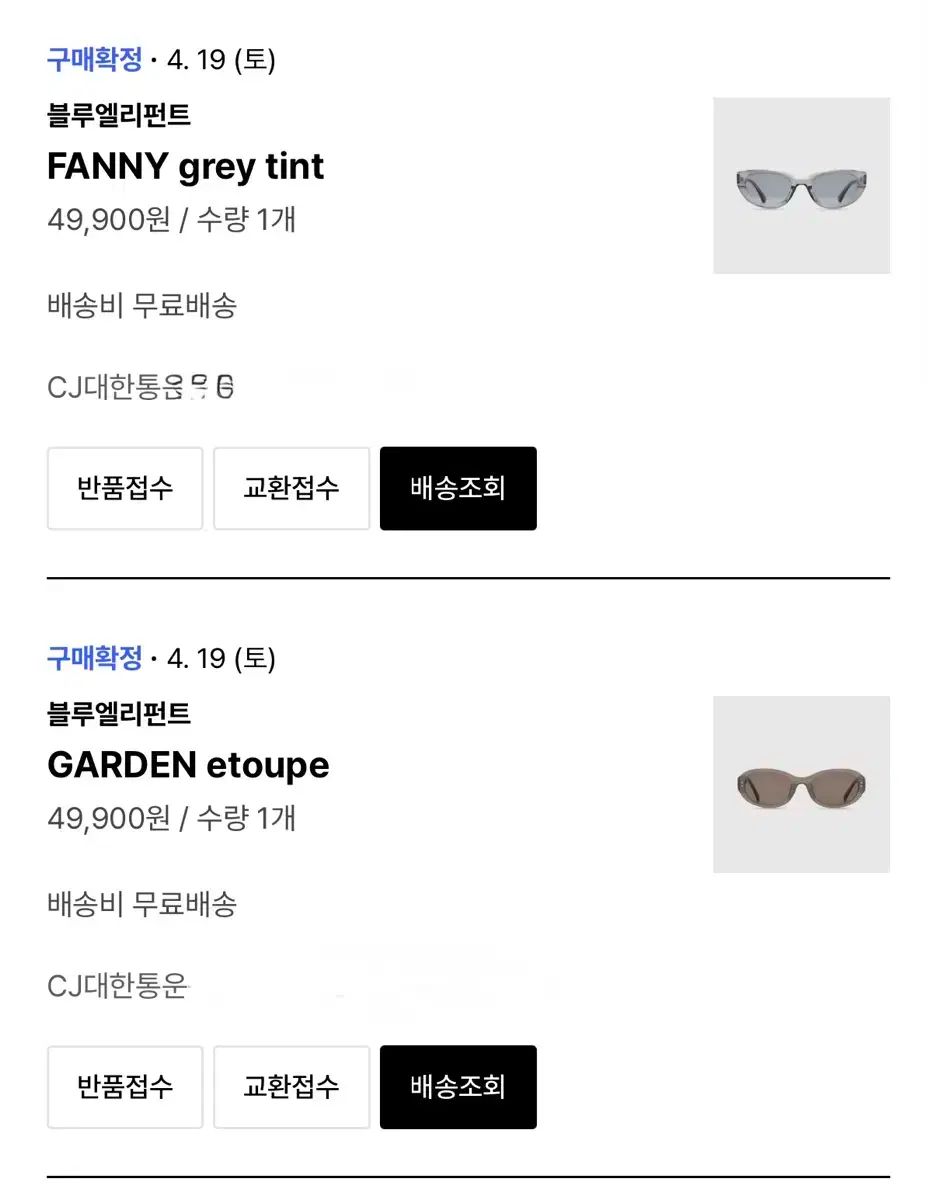Open the FANNY grey tint sunglasses image
This screenshot has height=1200, width=937.
tap(801, 186)
